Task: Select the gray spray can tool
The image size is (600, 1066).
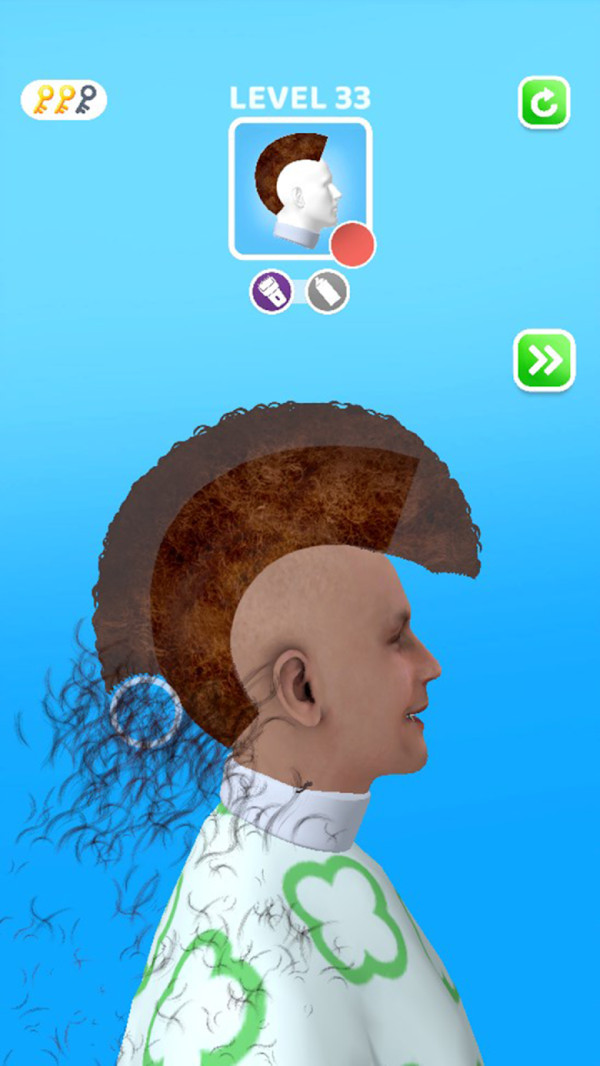Action: [328, 292]
